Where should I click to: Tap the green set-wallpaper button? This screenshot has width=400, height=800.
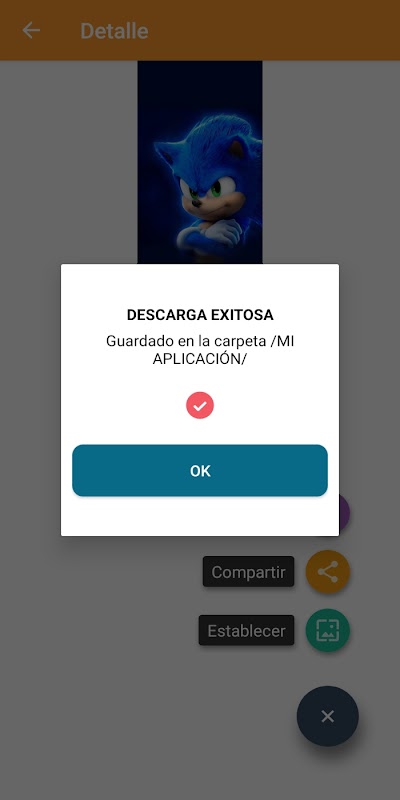click(x=328, y=630)
